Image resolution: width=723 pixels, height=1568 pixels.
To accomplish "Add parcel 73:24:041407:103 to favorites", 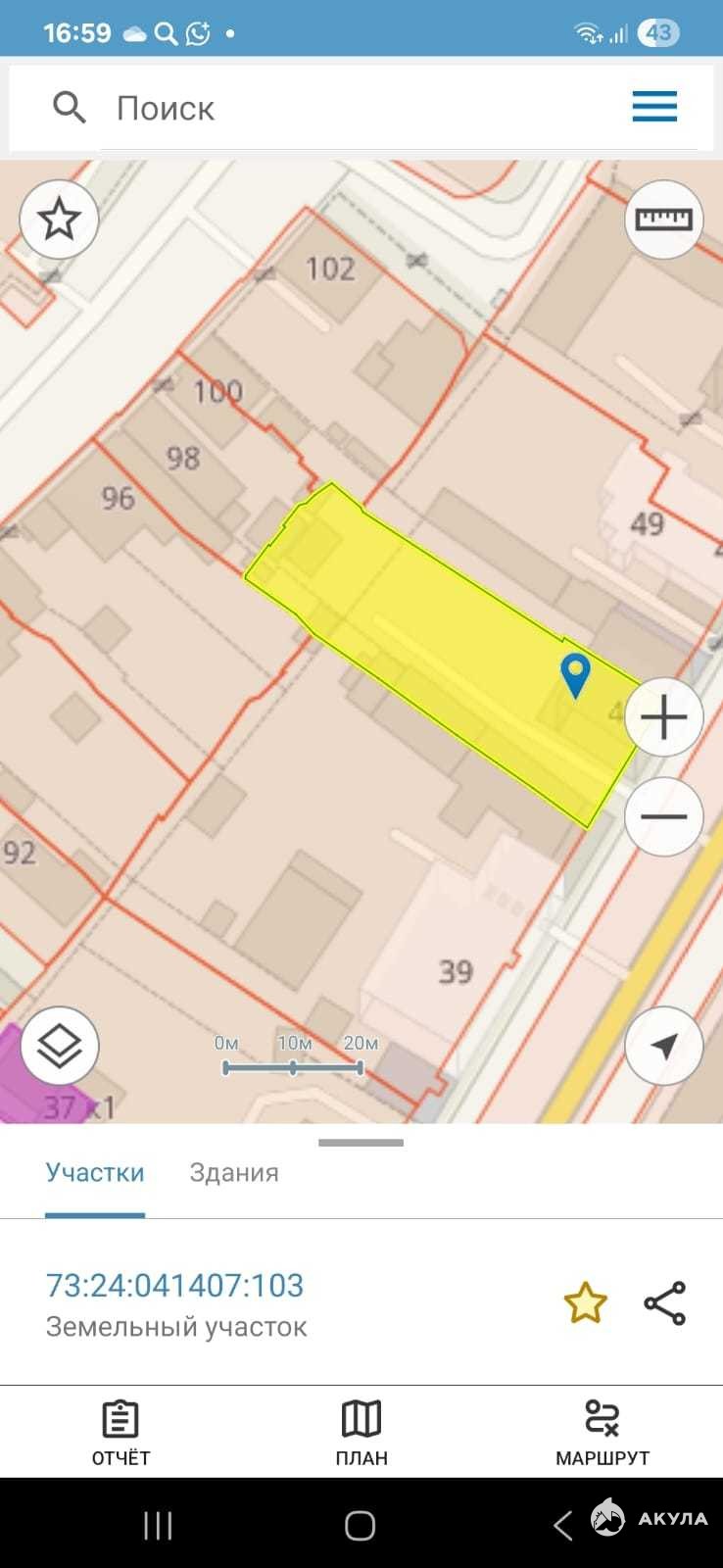I will pyautogui.click(x=586, y=1303).
